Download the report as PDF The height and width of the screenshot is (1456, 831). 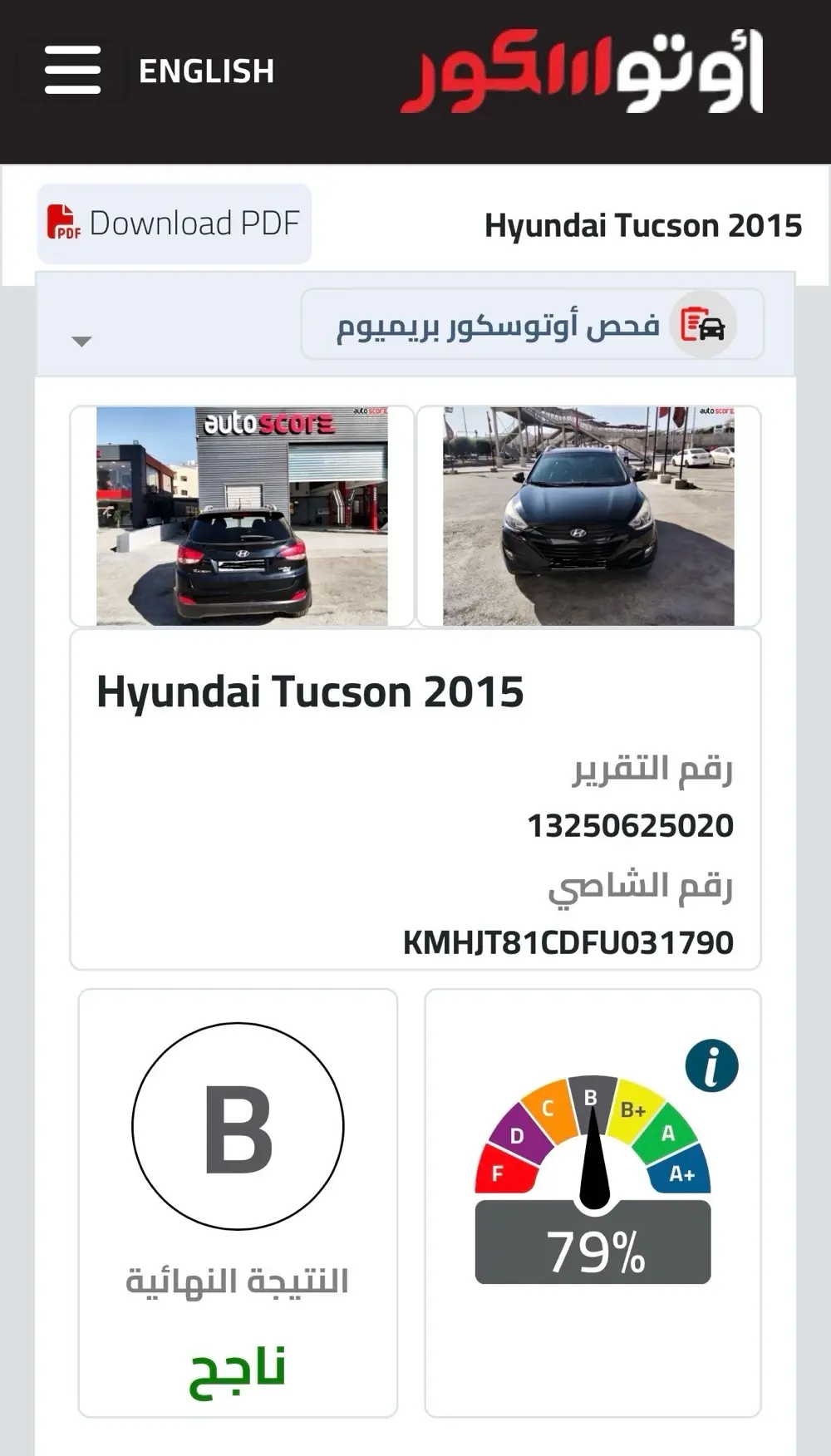tap(175, 222)
